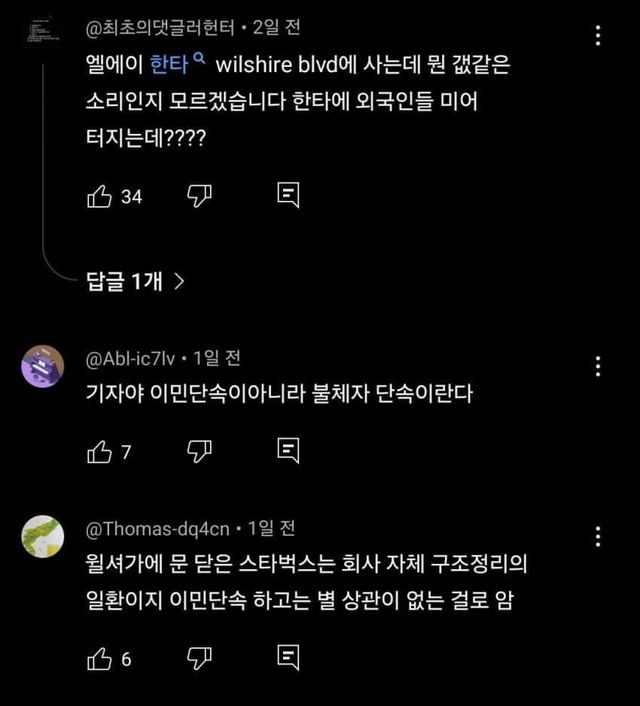Dislike the comment by Thomas-dq4cn
Screen dimensions: 640x706
click(200, 658)
